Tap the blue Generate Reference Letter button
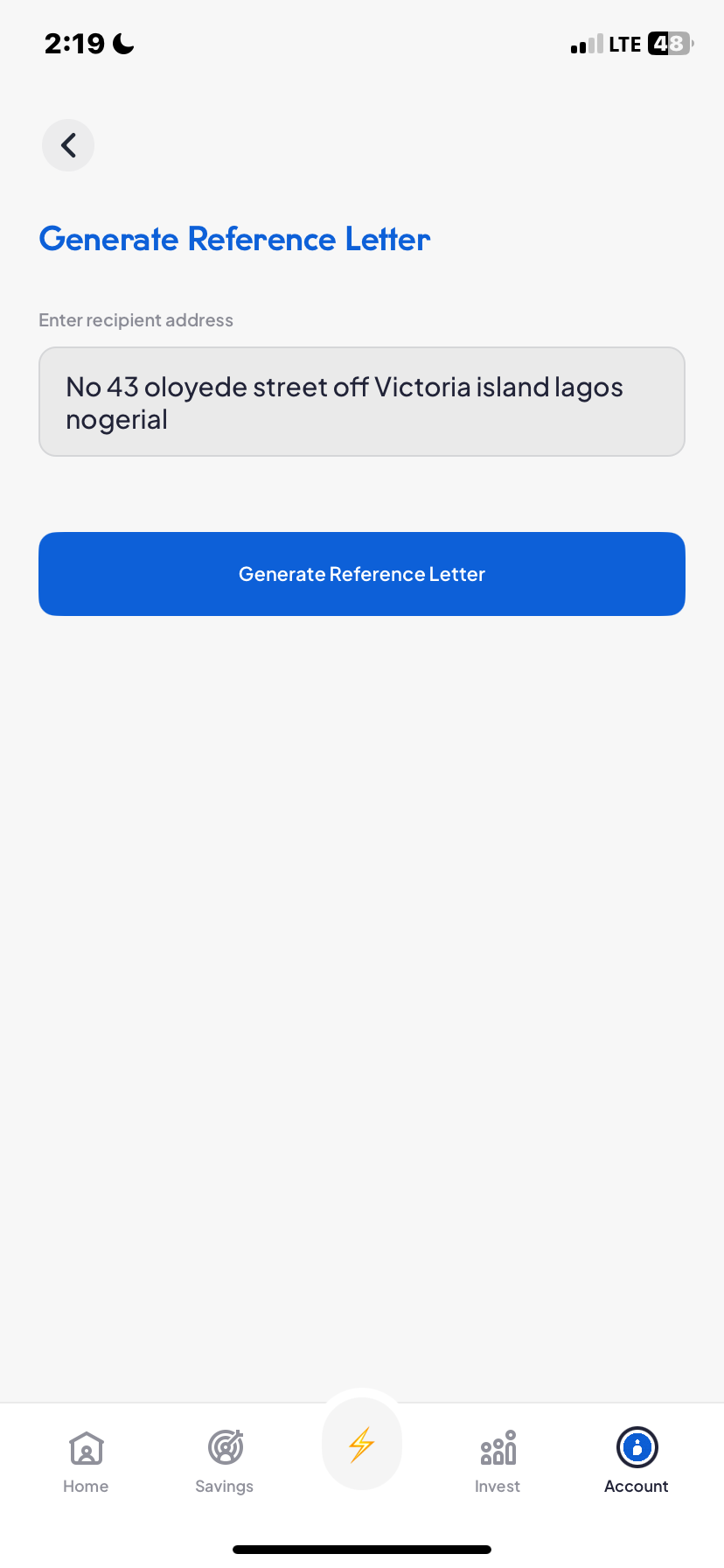This screenshot has height=1568, width=724. pyautogui.click(x=361, y=574)
